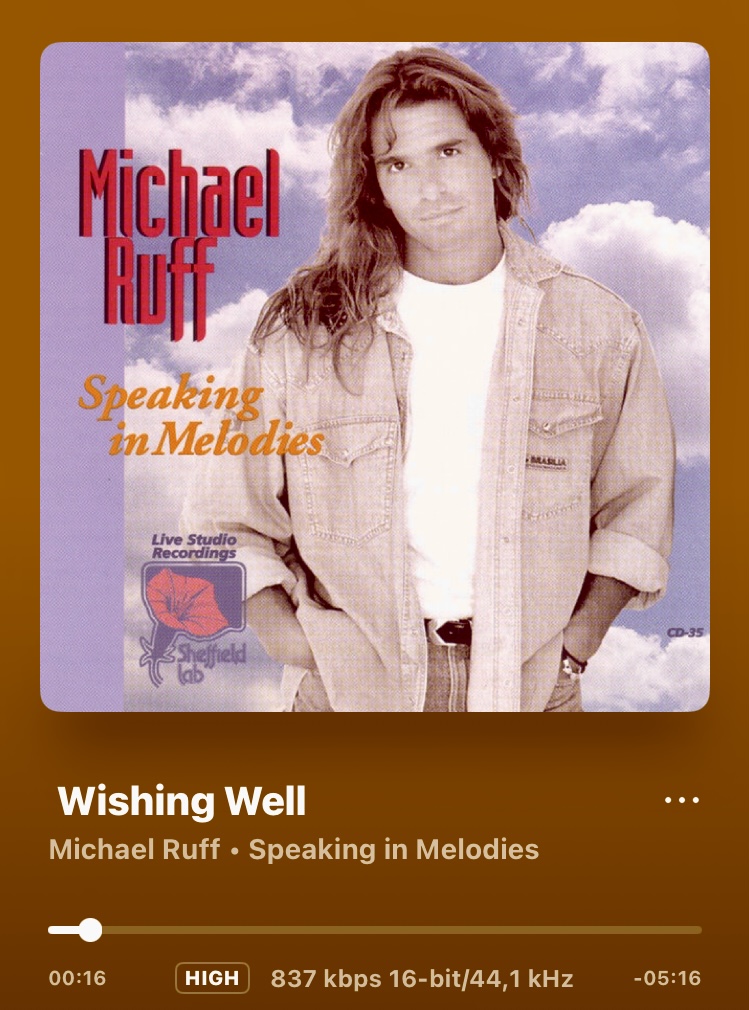Open the Speaking in Melodies album artwork
749x1010 pixels.
(x=375, y=377)
